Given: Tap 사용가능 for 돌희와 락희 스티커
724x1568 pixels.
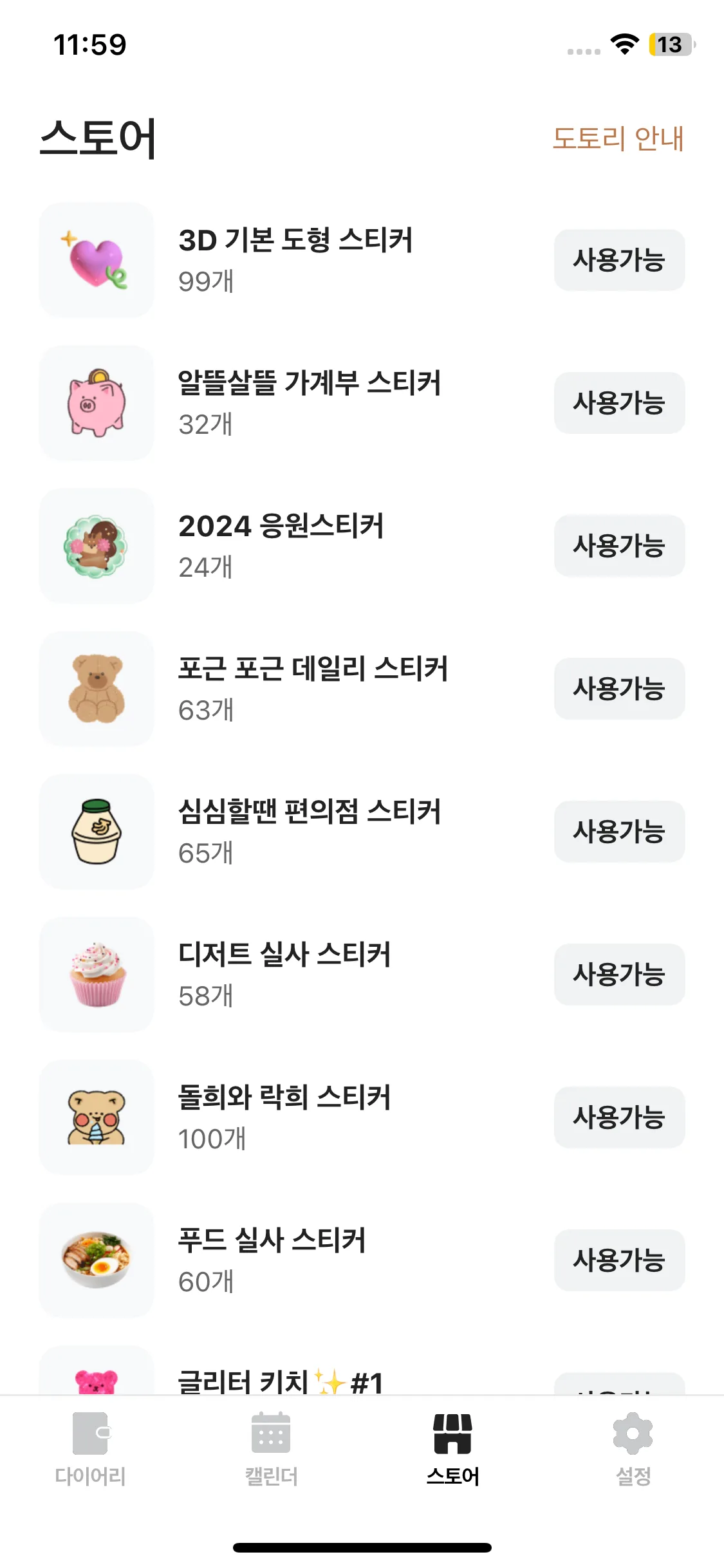Looking at the screenshot, I should (x=618, y=1117).
